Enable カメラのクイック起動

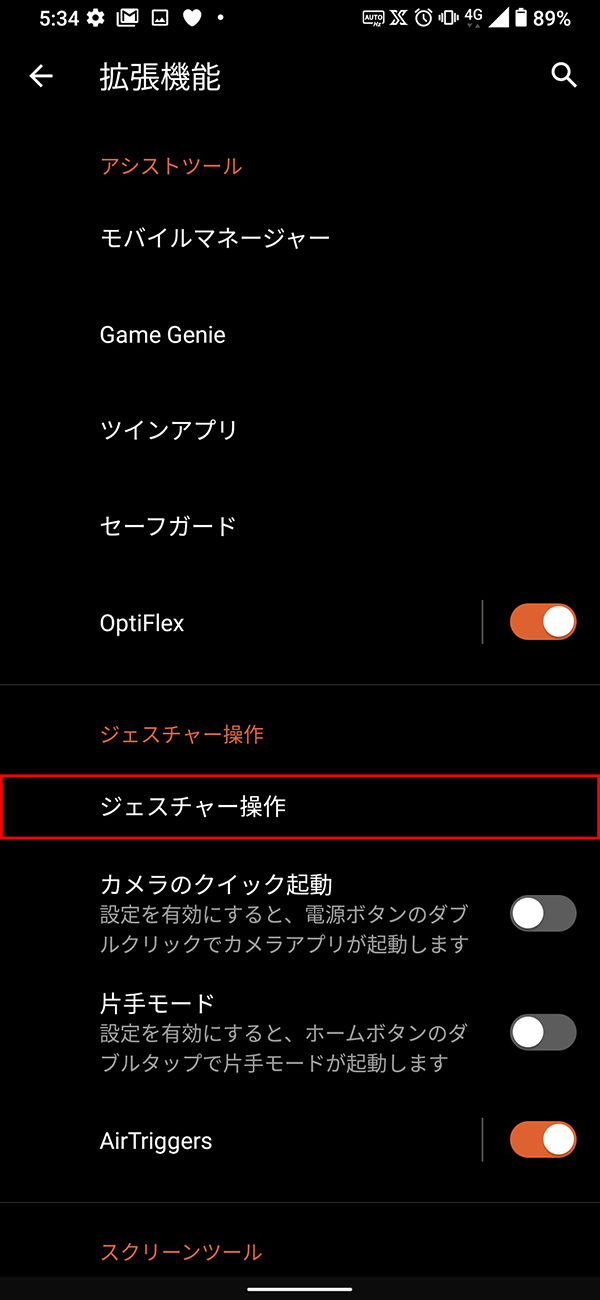(x=543, y=913)
